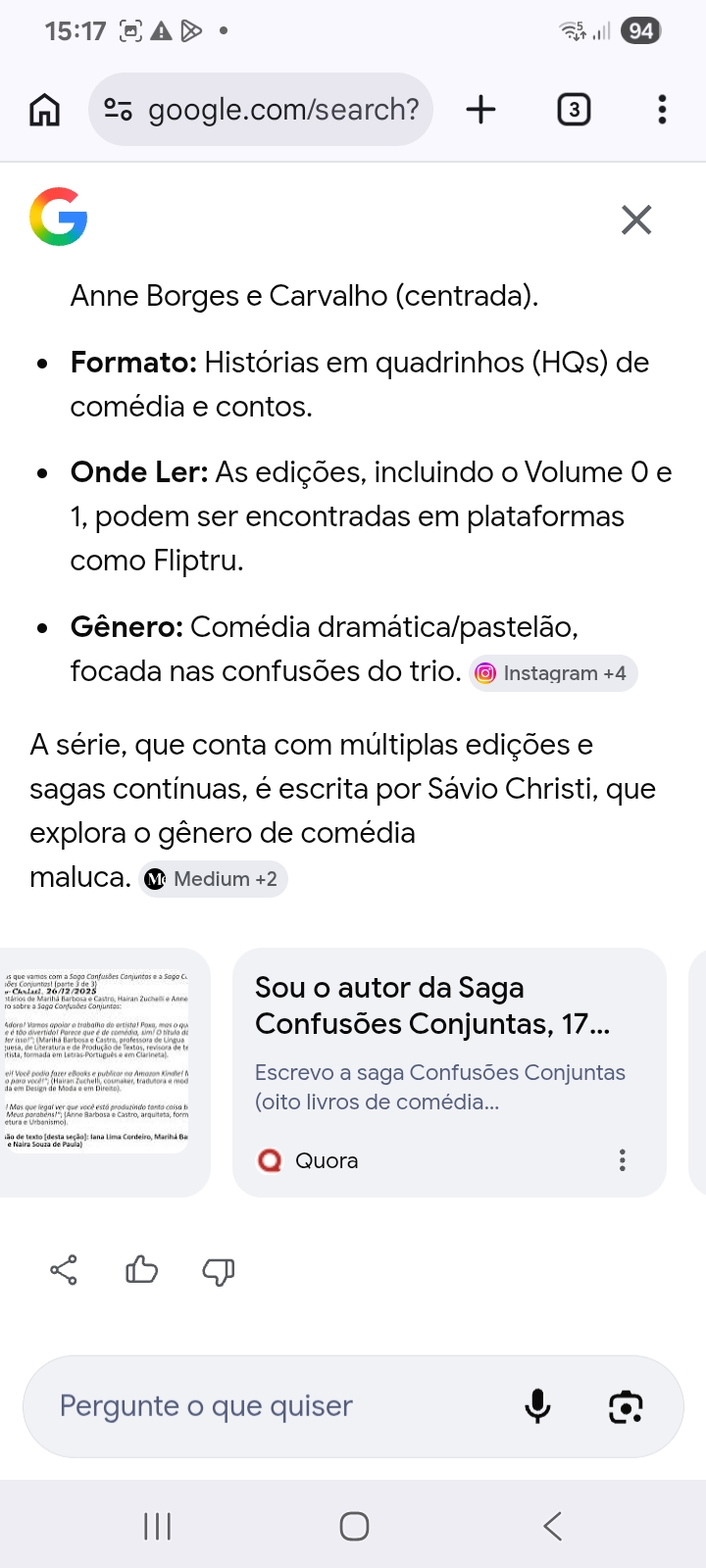
Task: Open the more options on the Quora card
Action: coord(622,1160)
